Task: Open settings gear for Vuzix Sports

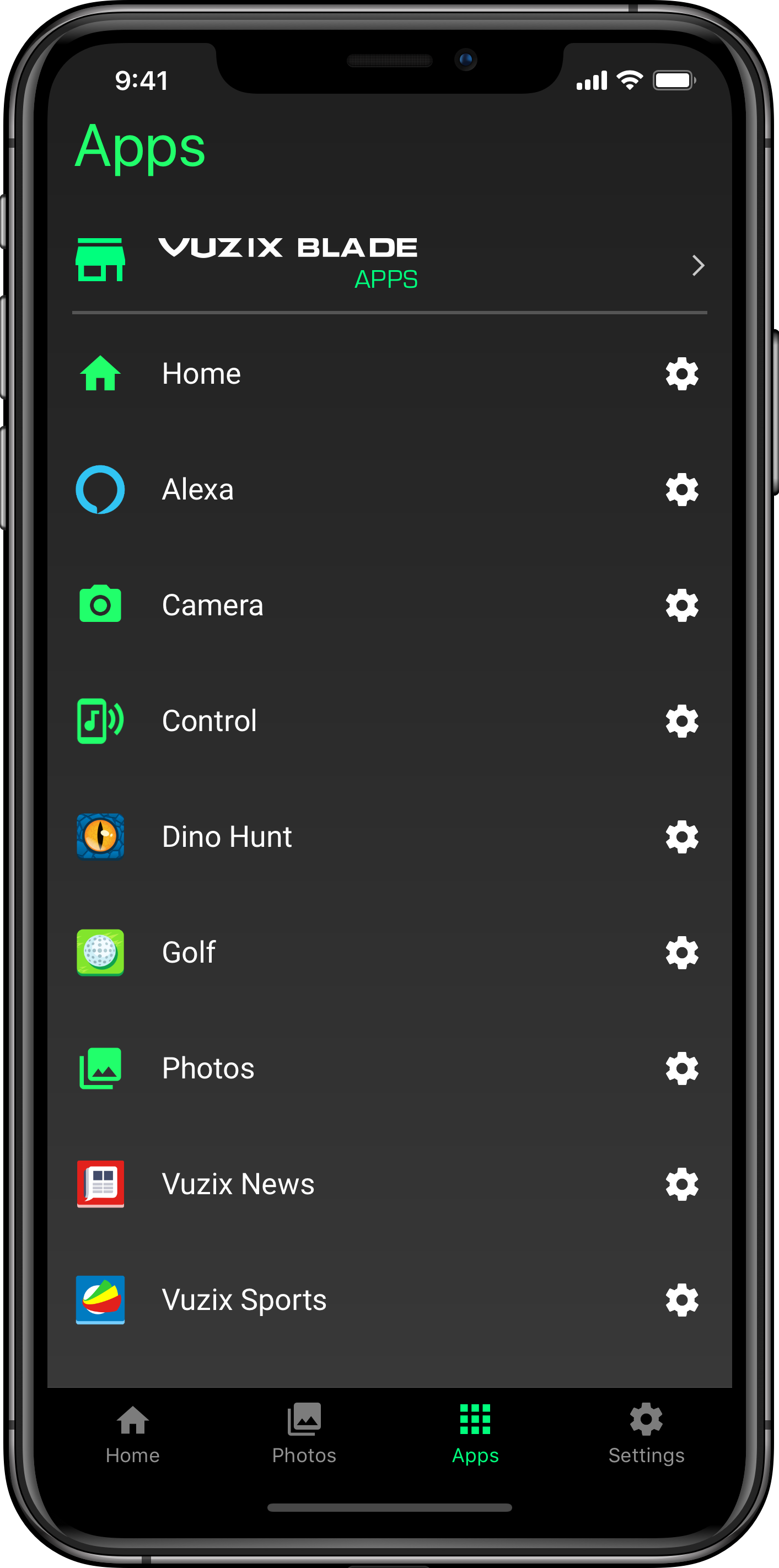Action: pyautogui.click(x=681, y=1300)
